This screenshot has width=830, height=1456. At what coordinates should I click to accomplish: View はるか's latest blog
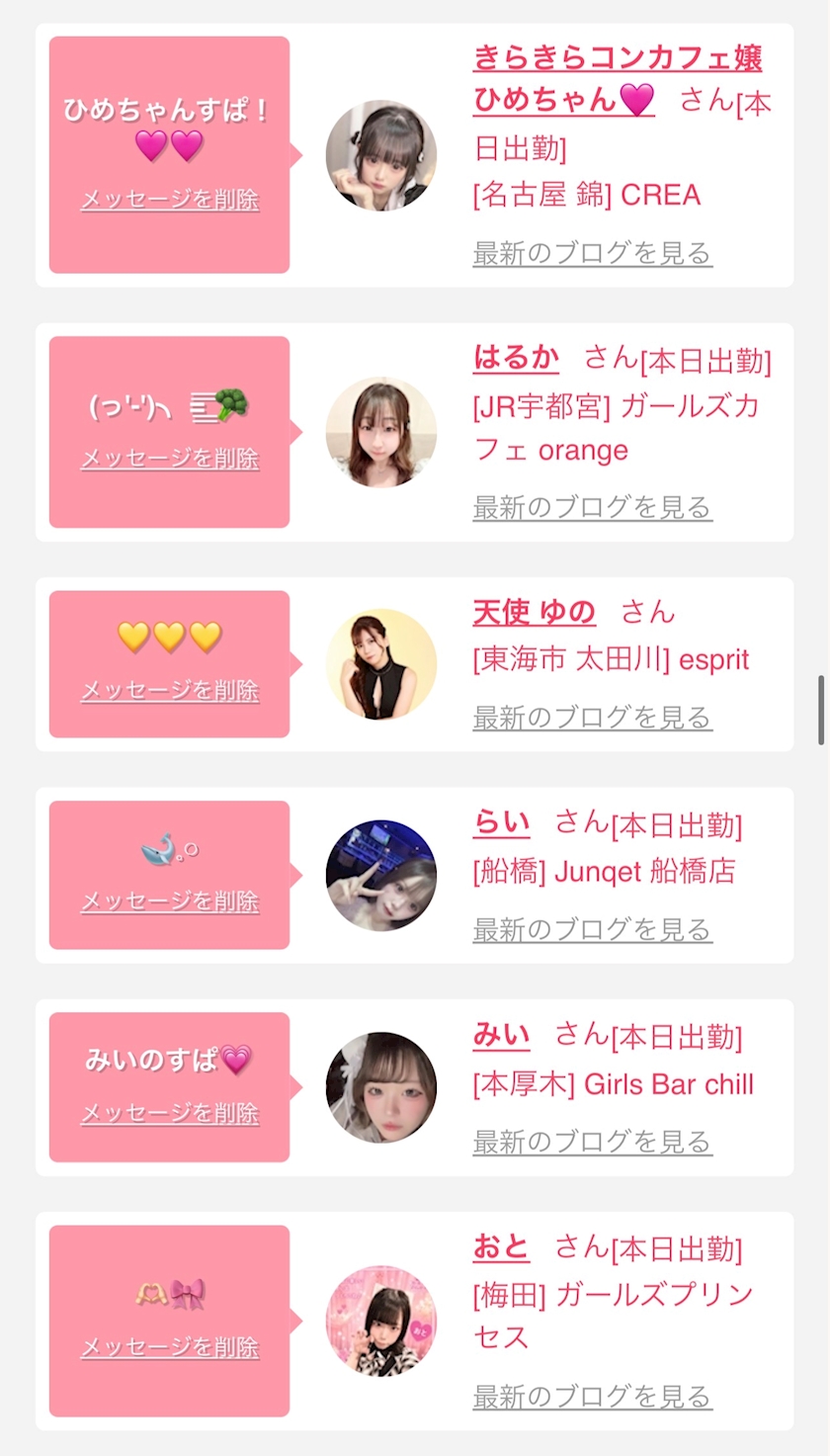coord(592,507)
